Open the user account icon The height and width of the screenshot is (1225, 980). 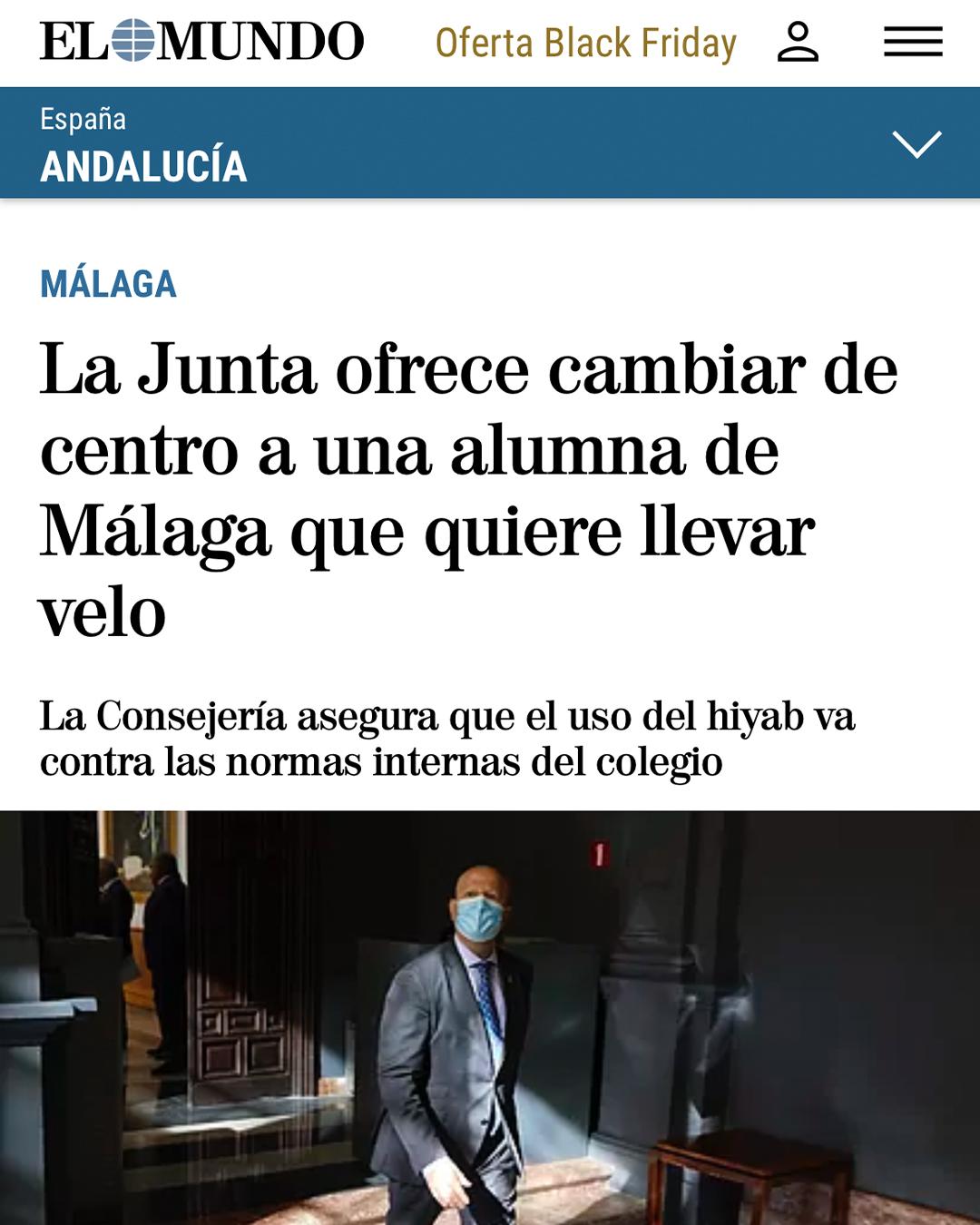(798, 43)
